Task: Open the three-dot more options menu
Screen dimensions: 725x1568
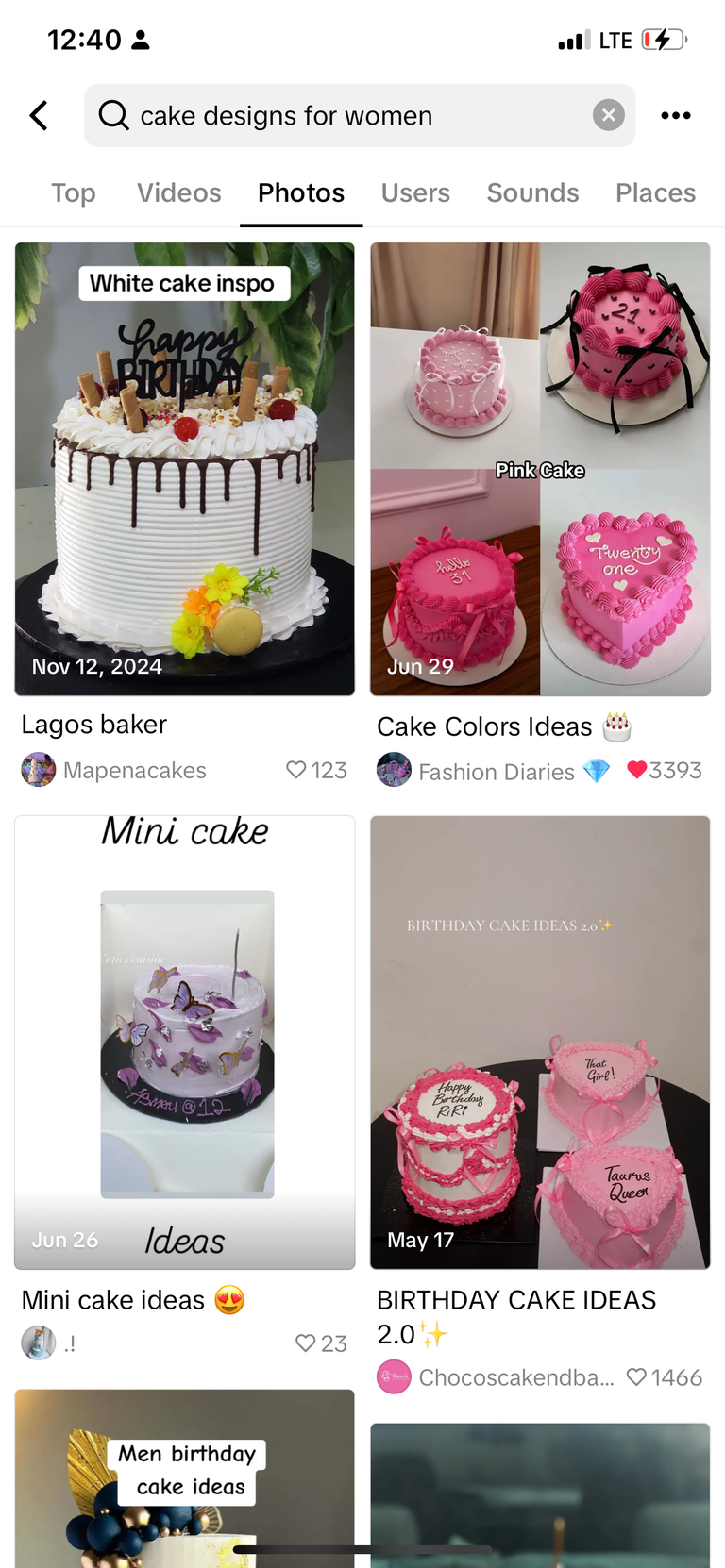Action: [x=676, y=115]
